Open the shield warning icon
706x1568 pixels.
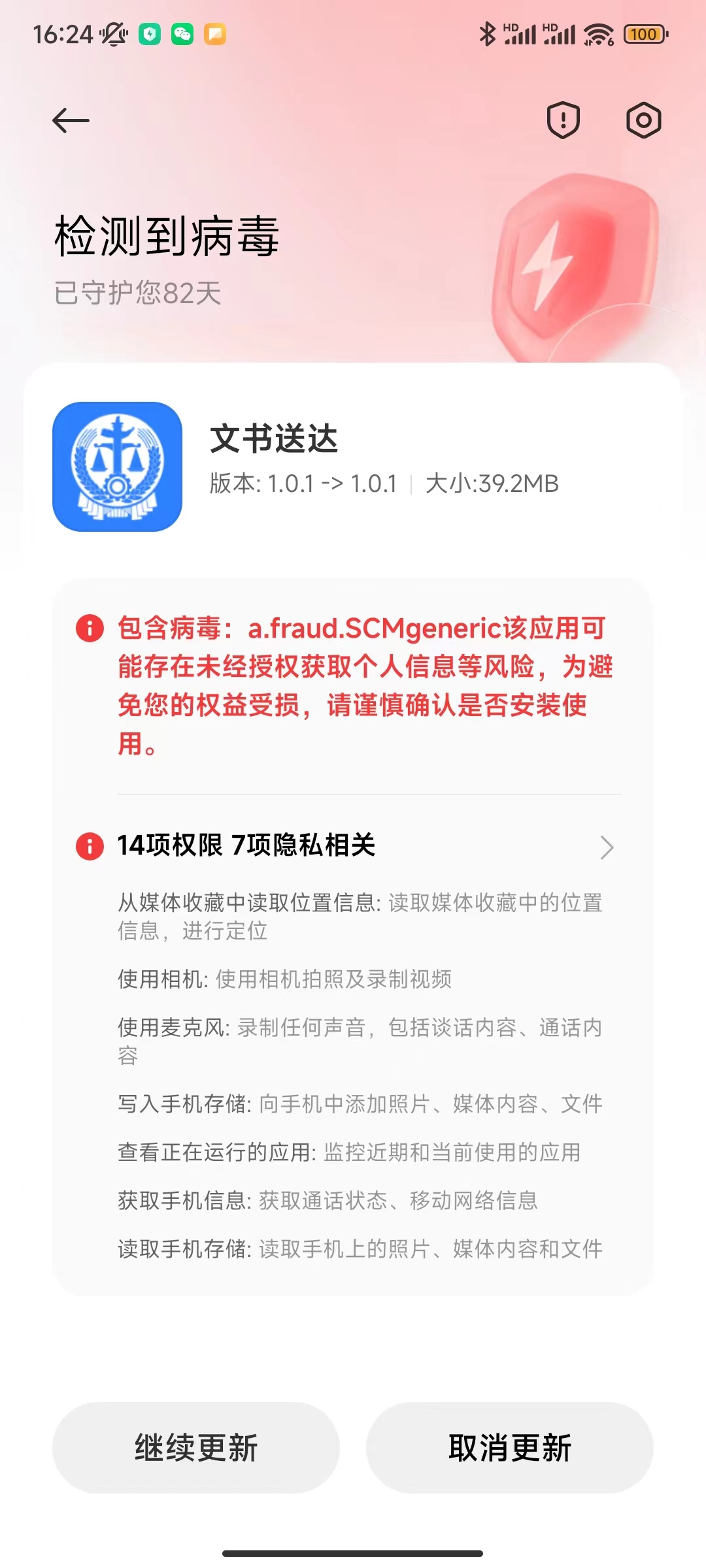(563, 120)
